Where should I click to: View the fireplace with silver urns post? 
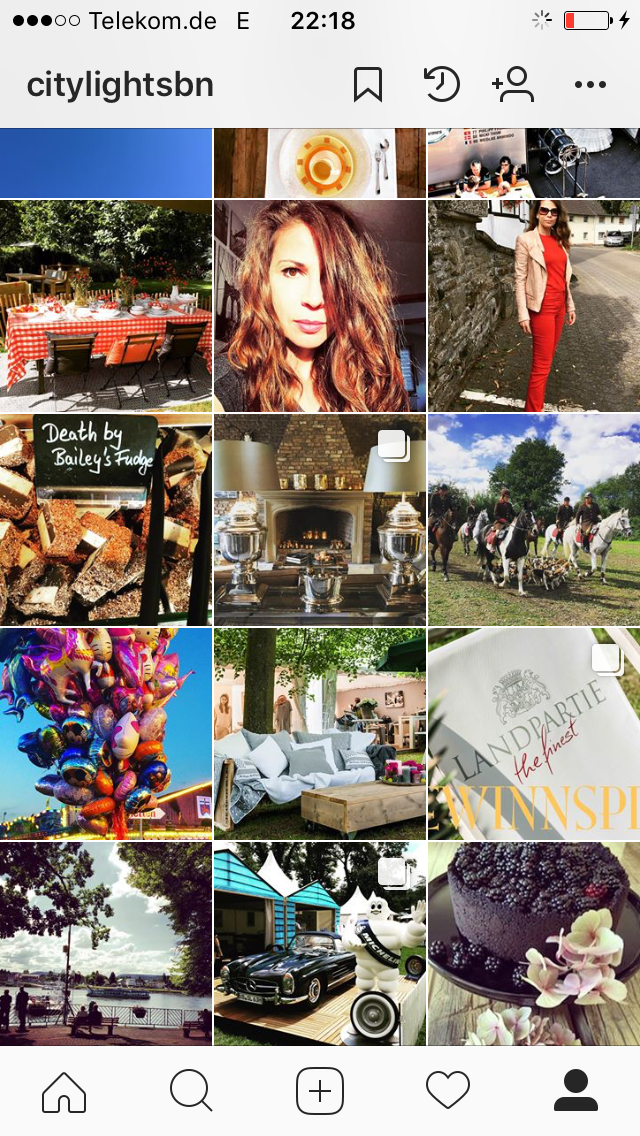click(x=320, y=519)
